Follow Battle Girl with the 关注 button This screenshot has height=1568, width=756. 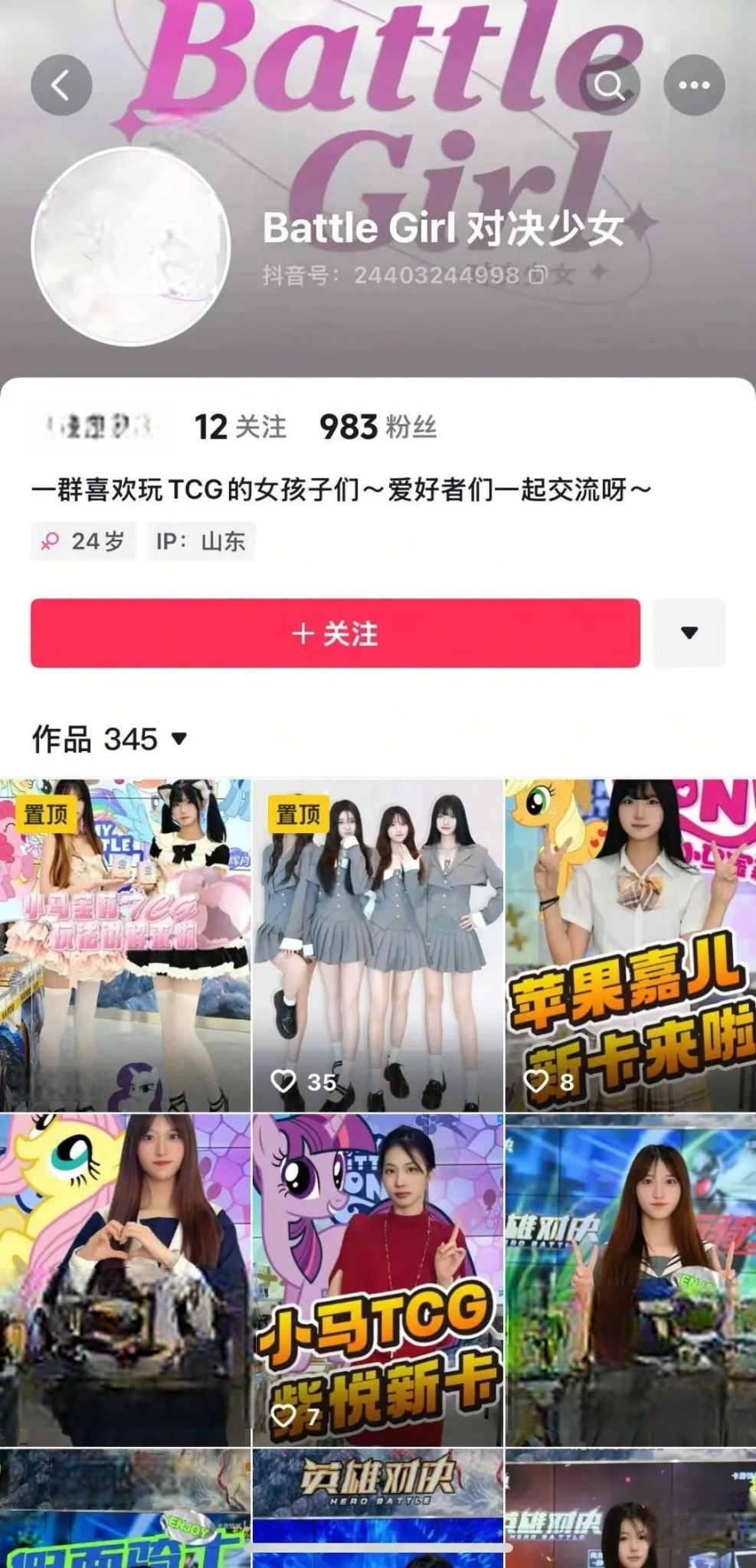click(x=335, y=633)
